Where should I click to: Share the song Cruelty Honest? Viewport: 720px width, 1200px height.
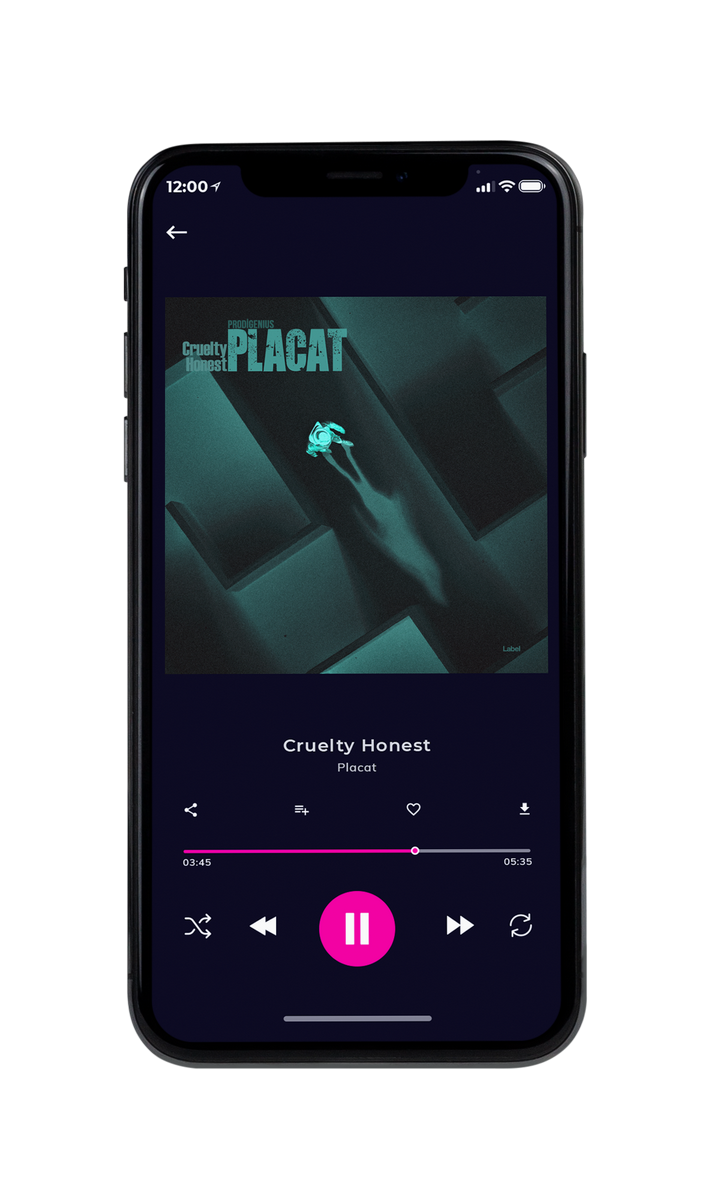(191, 810)
